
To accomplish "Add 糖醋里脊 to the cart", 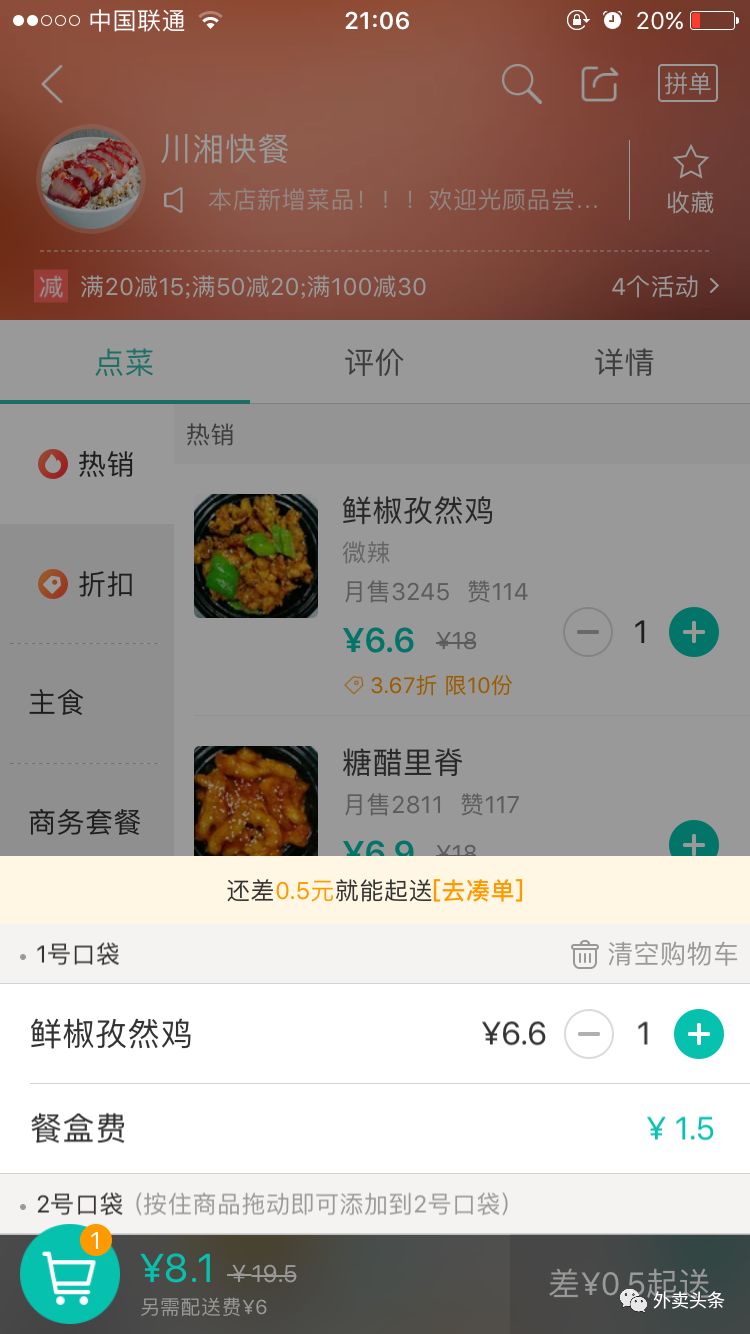I will pyautogui.click(x=693, y=842).
